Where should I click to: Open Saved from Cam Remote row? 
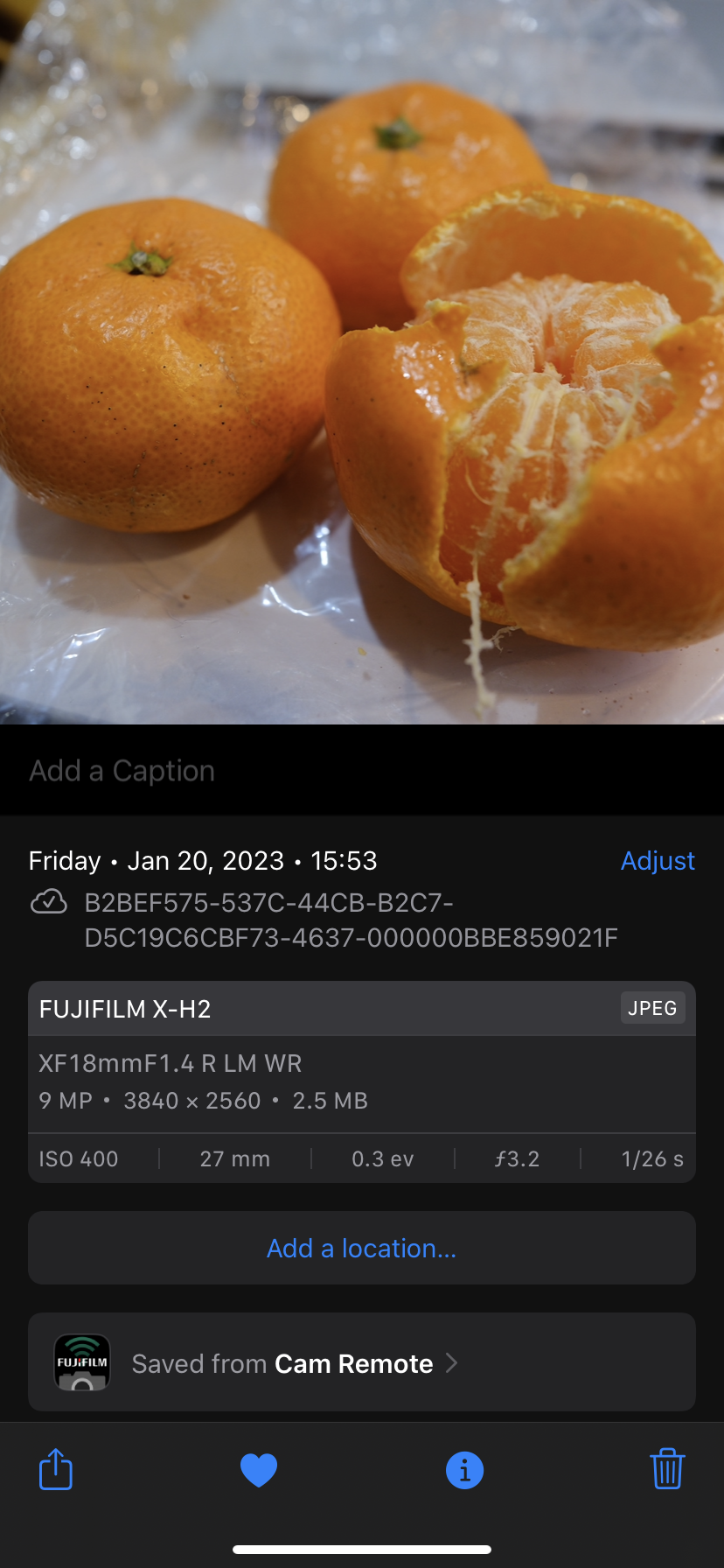361,1362
